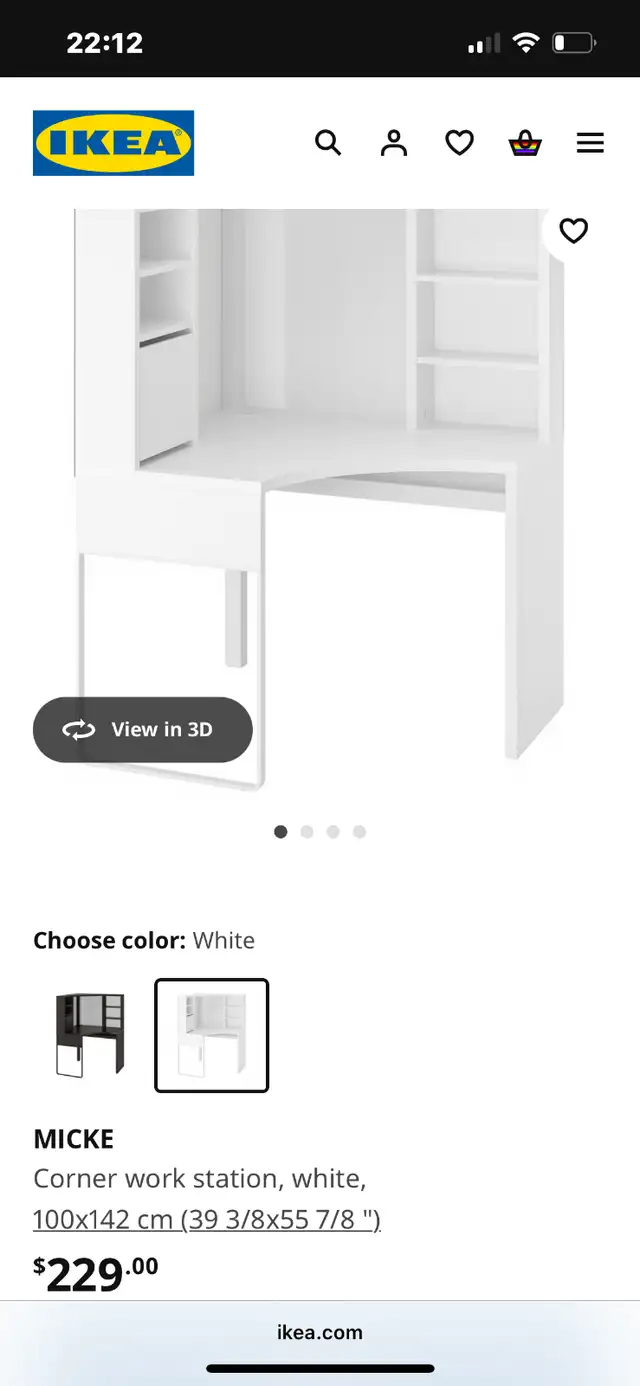Save the MICKE desk to favorites
This screenshot has height=1386, width=640.
pyautogui.click(x=573, y=231)
